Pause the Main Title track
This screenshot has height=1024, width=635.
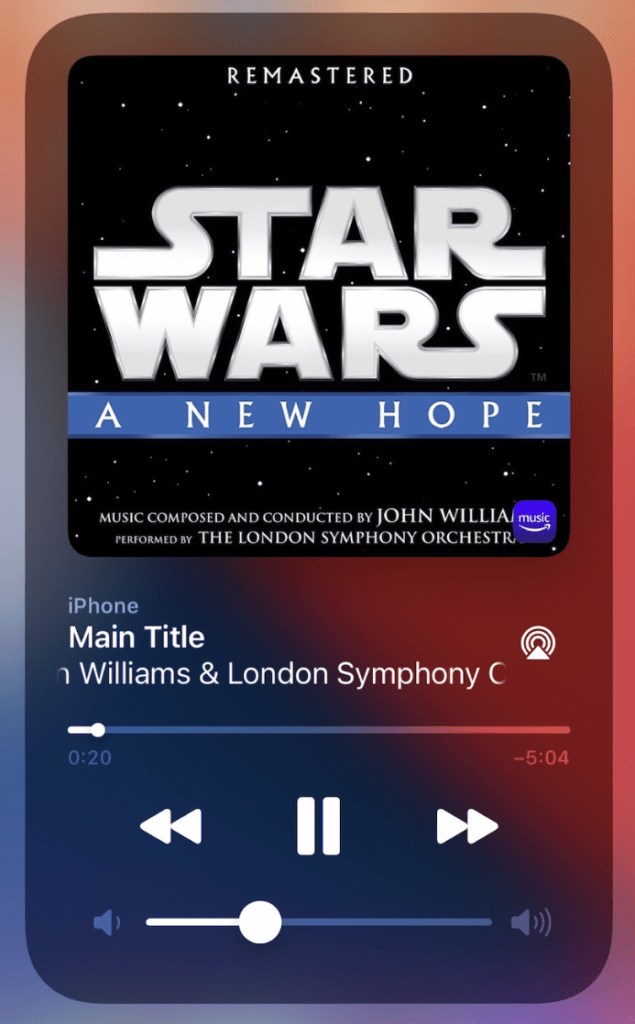click(x=318, y=825)
